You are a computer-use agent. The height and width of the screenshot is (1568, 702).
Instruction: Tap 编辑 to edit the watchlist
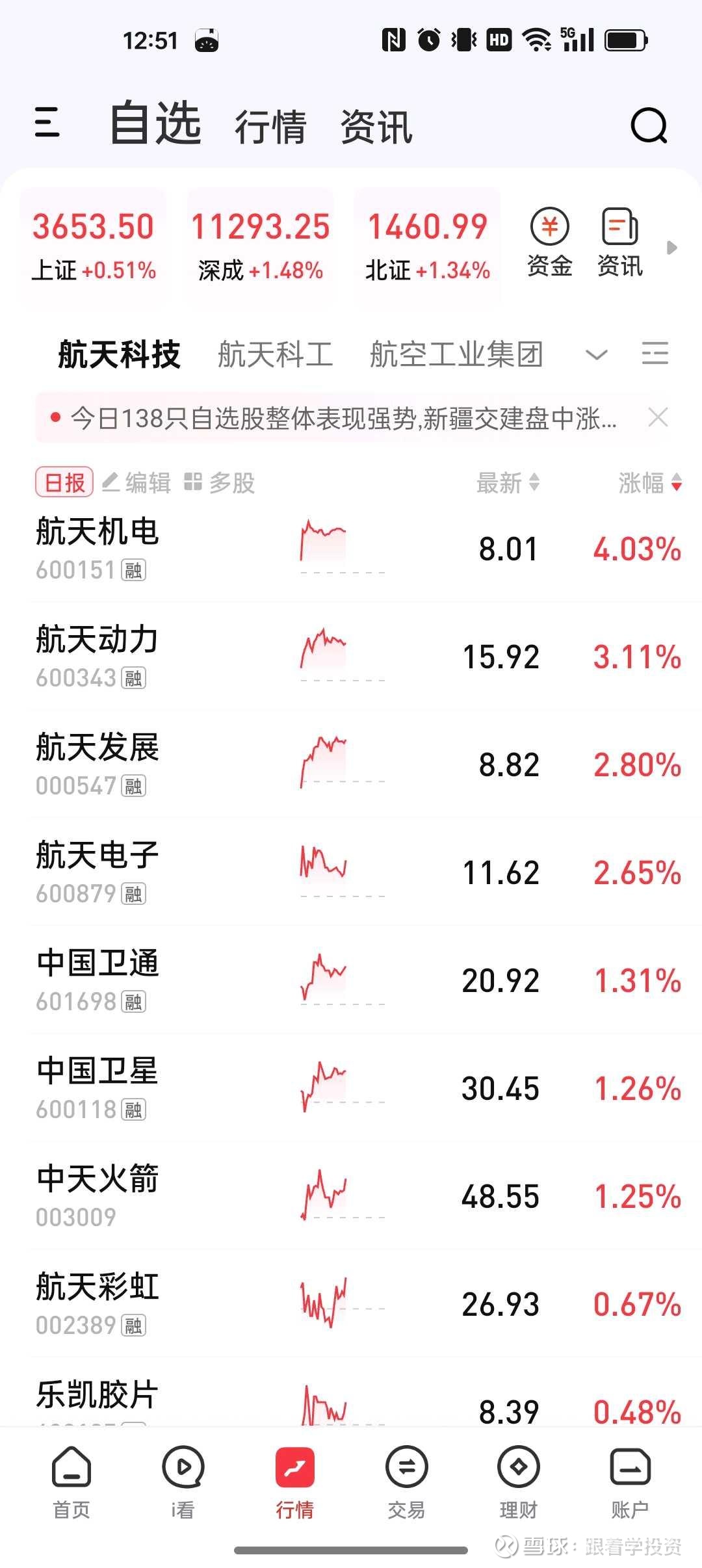tap(136, 482)
